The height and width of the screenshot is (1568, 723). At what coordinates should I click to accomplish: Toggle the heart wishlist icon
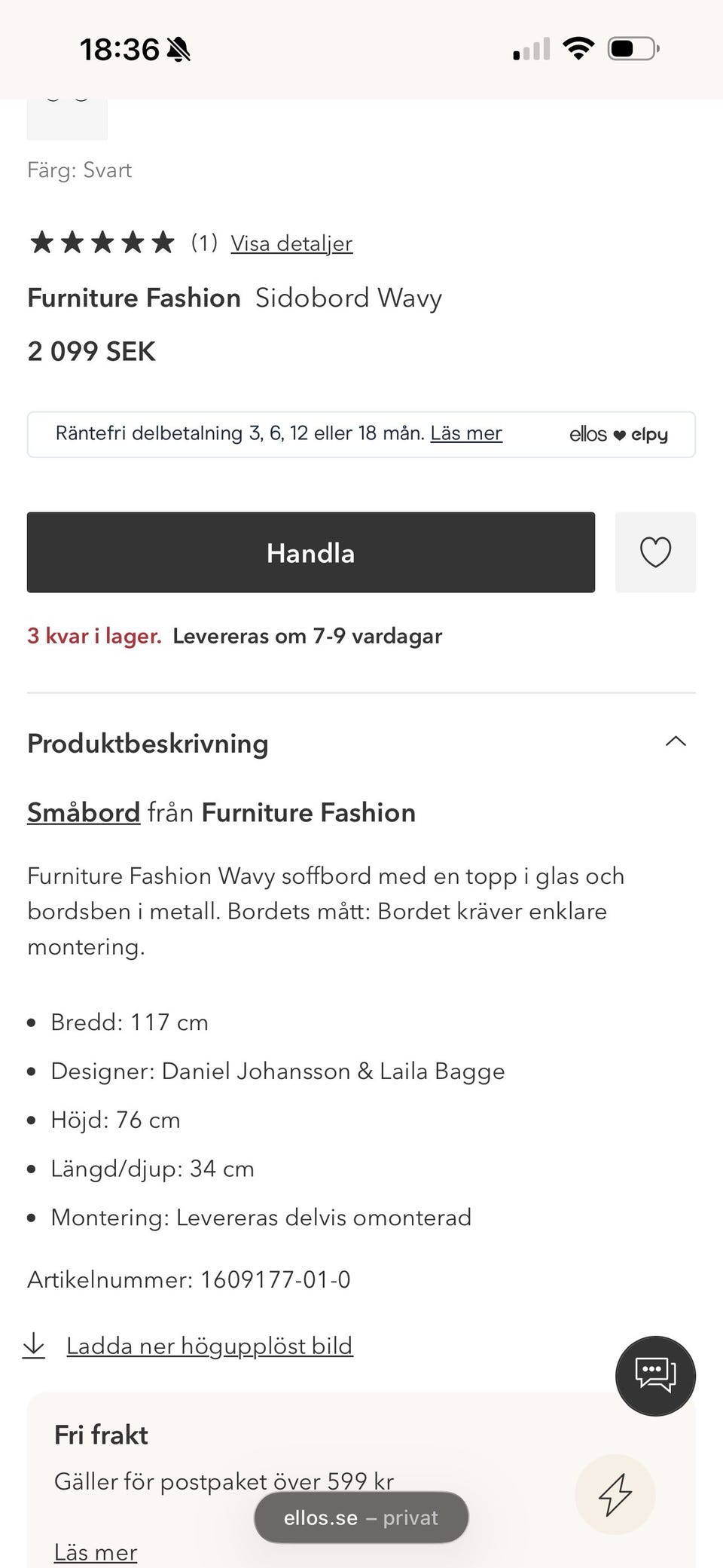coord(654,552)
